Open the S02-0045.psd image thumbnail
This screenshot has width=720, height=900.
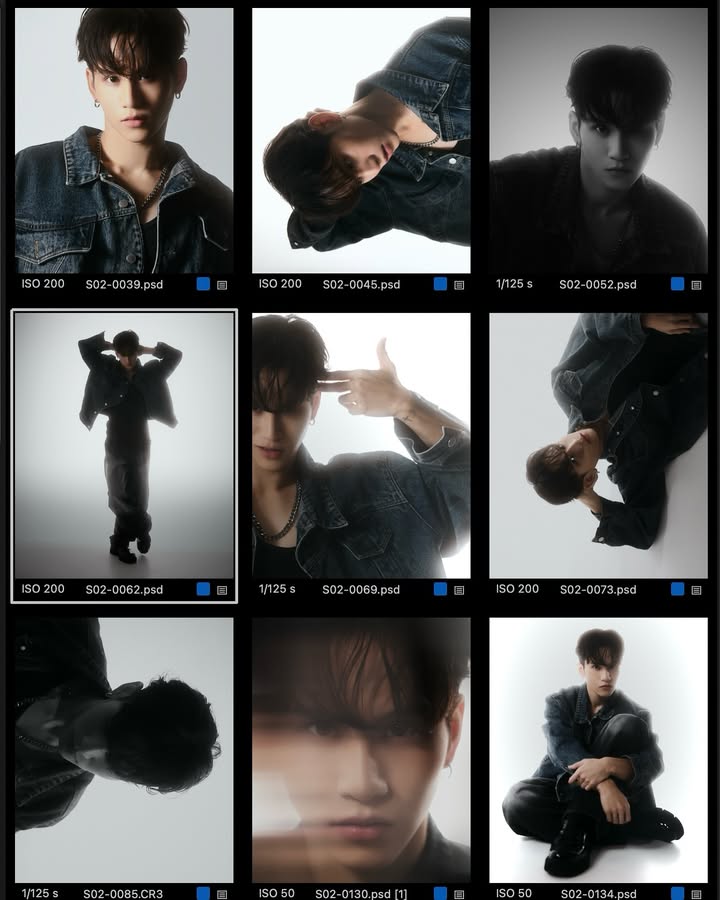[x=361, y=140]
